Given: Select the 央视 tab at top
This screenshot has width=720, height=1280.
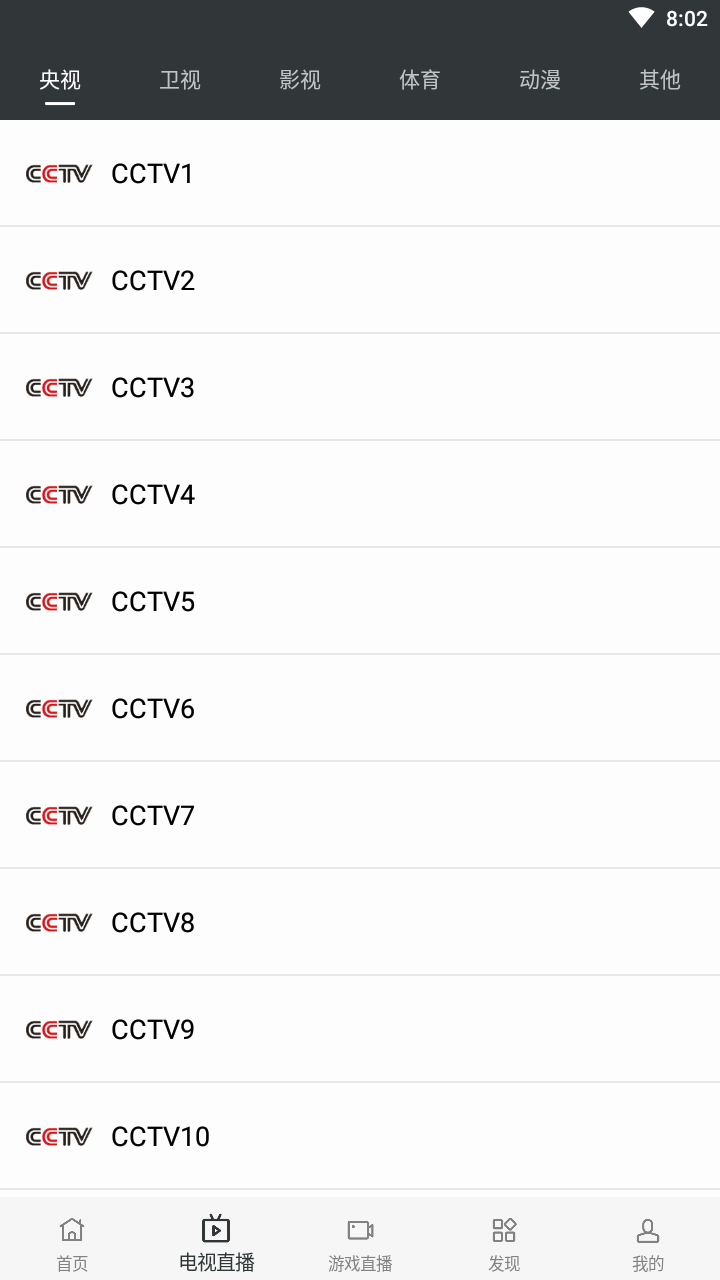Looking at the screenshot, I should point(60,80).
